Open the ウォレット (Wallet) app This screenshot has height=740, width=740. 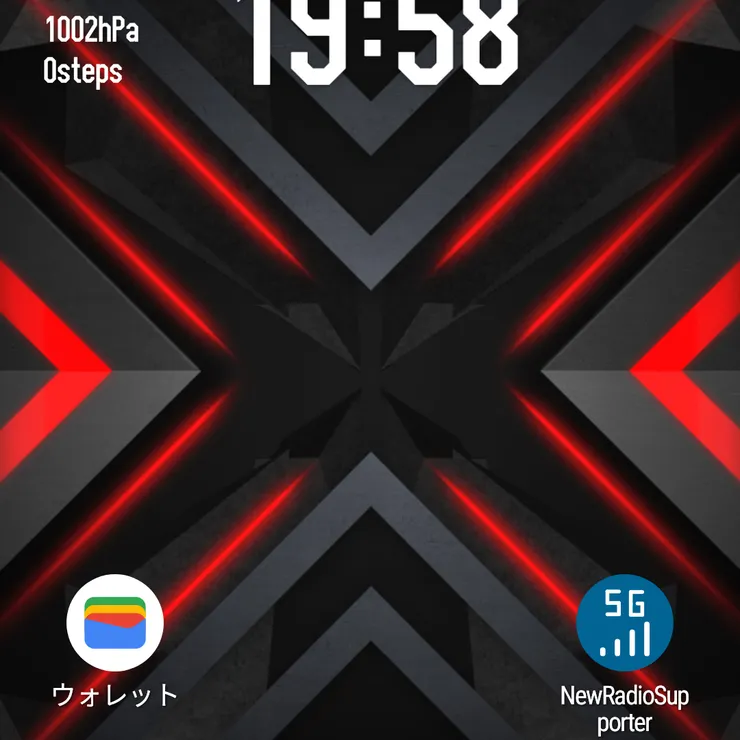(x=114, y=622)
